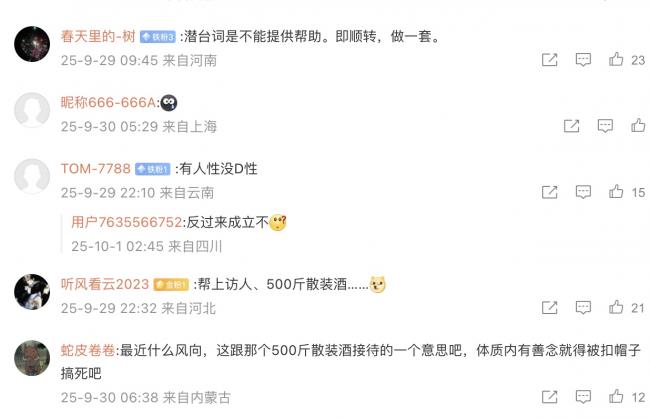Share 蛇皮卷卷's comment
The image size is (650, 418).
click(x=549, y=397)
